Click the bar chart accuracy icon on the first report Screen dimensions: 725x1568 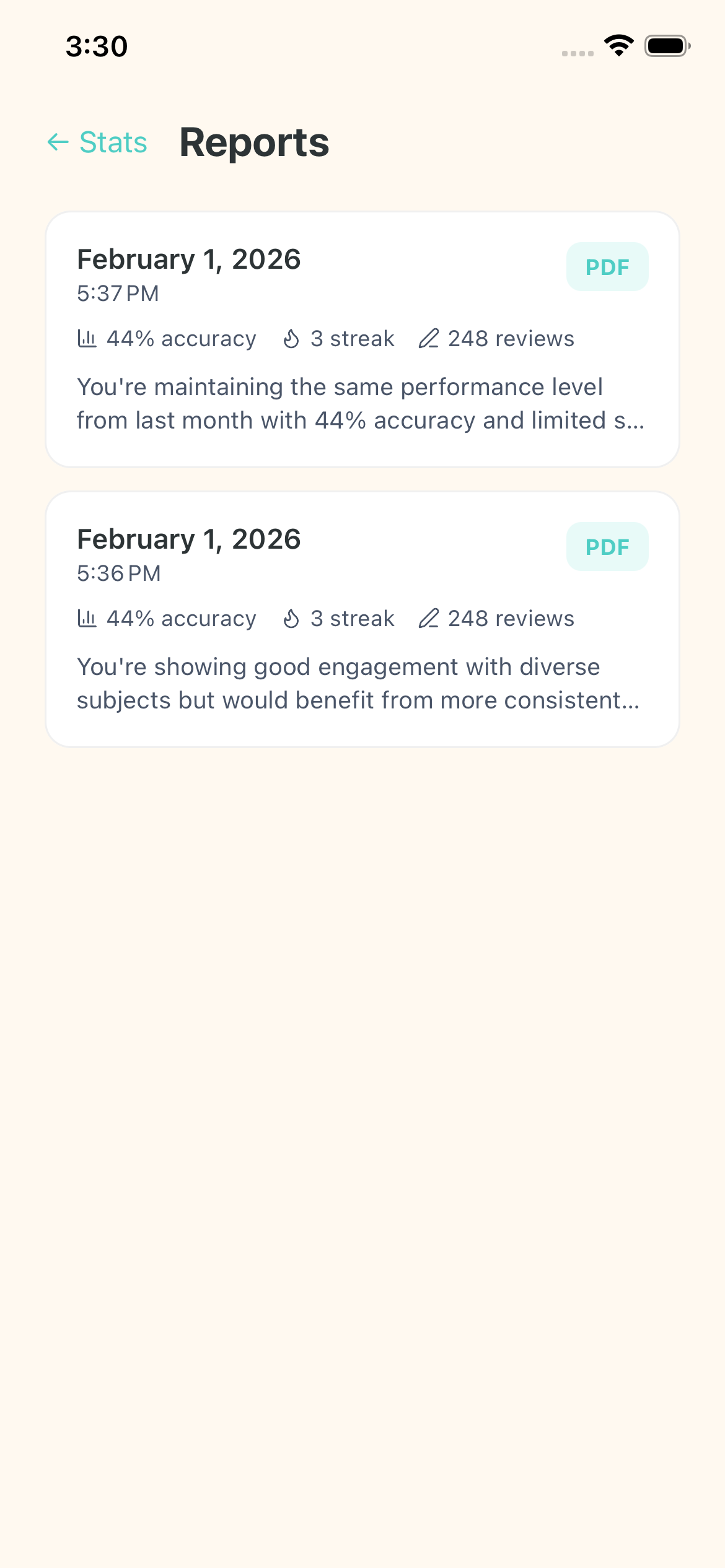pos(87,338)
